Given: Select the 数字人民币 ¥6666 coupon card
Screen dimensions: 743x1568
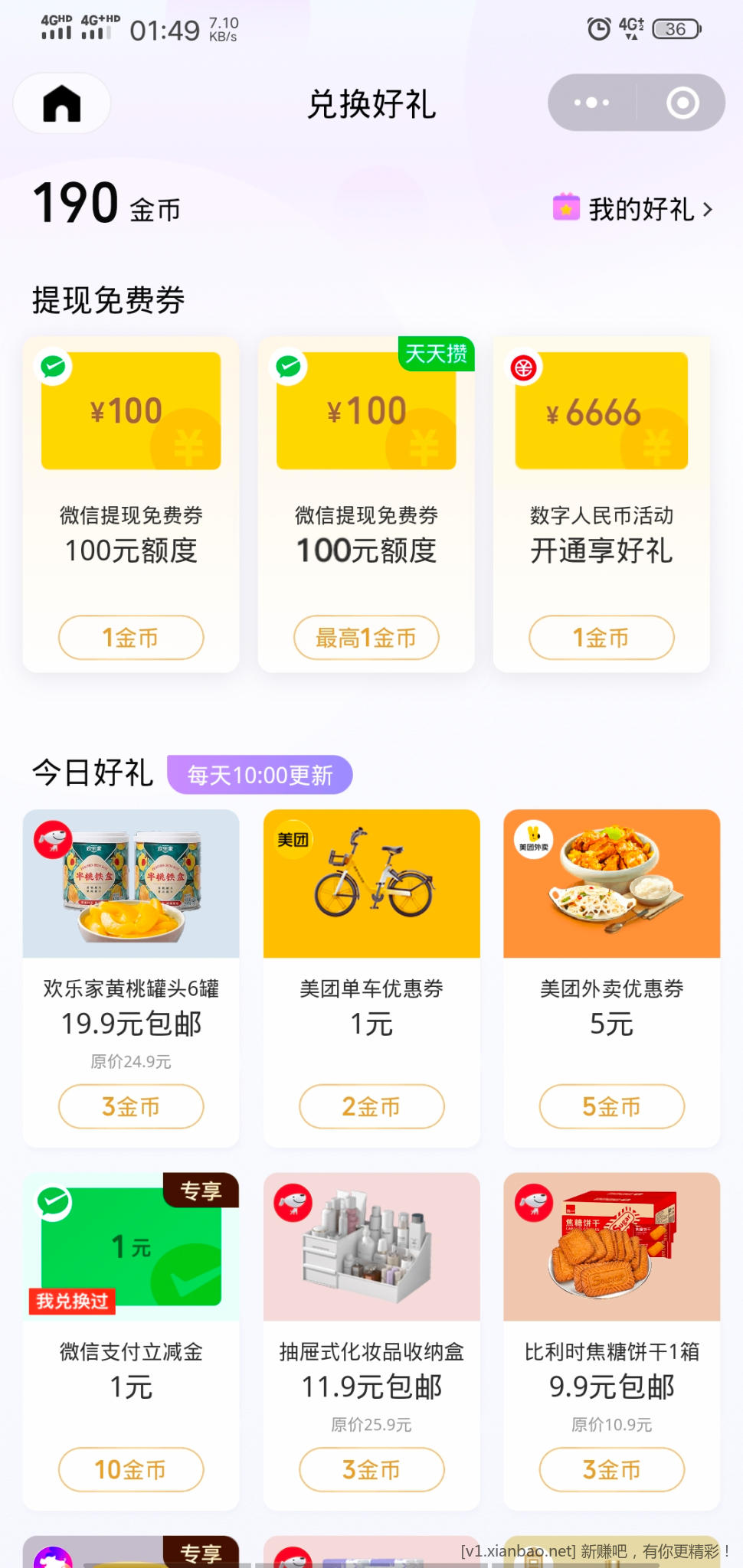Looking at the screenshot, I should click(x=601, y=411).
